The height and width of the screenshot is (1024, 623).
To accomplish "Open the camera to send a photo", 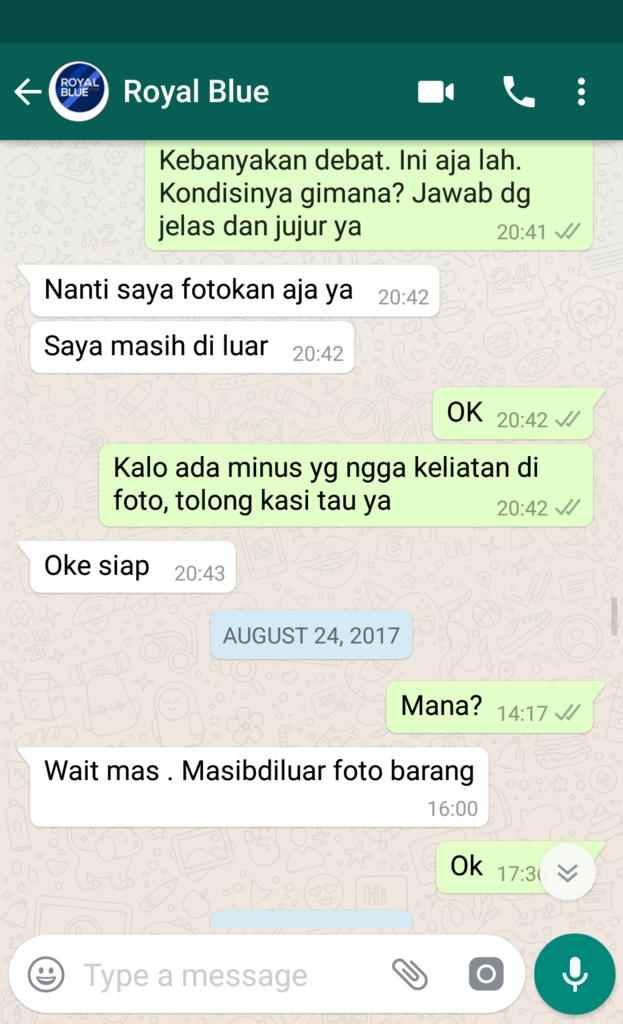I will 486,974.
